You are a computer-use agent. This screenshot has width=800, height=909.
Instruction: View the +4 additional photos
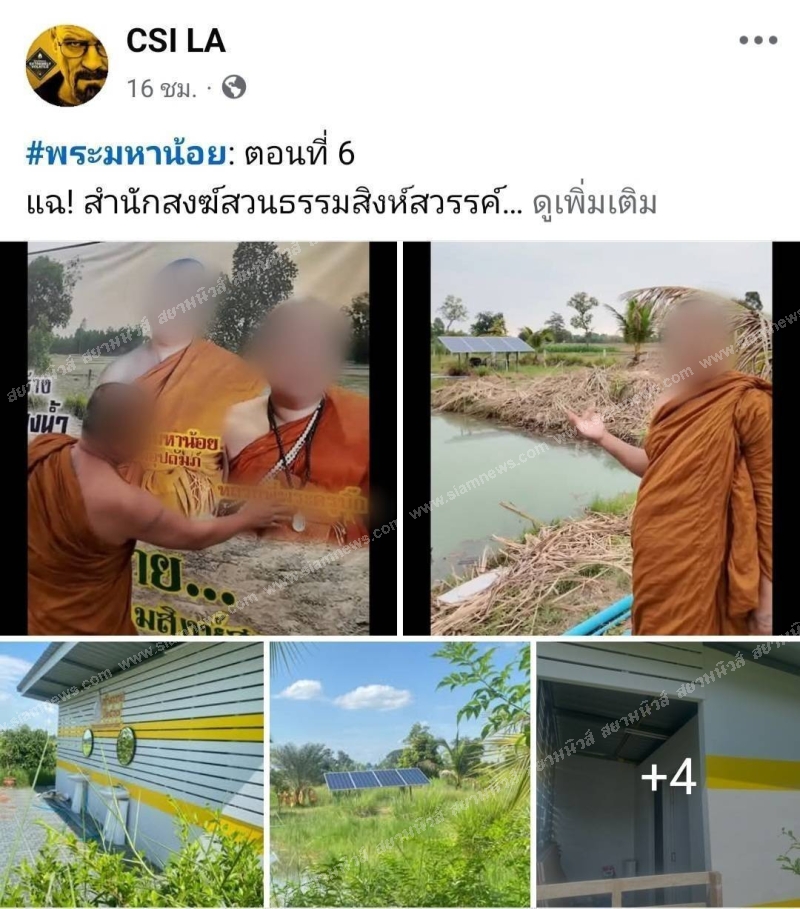tap(668, 774)
